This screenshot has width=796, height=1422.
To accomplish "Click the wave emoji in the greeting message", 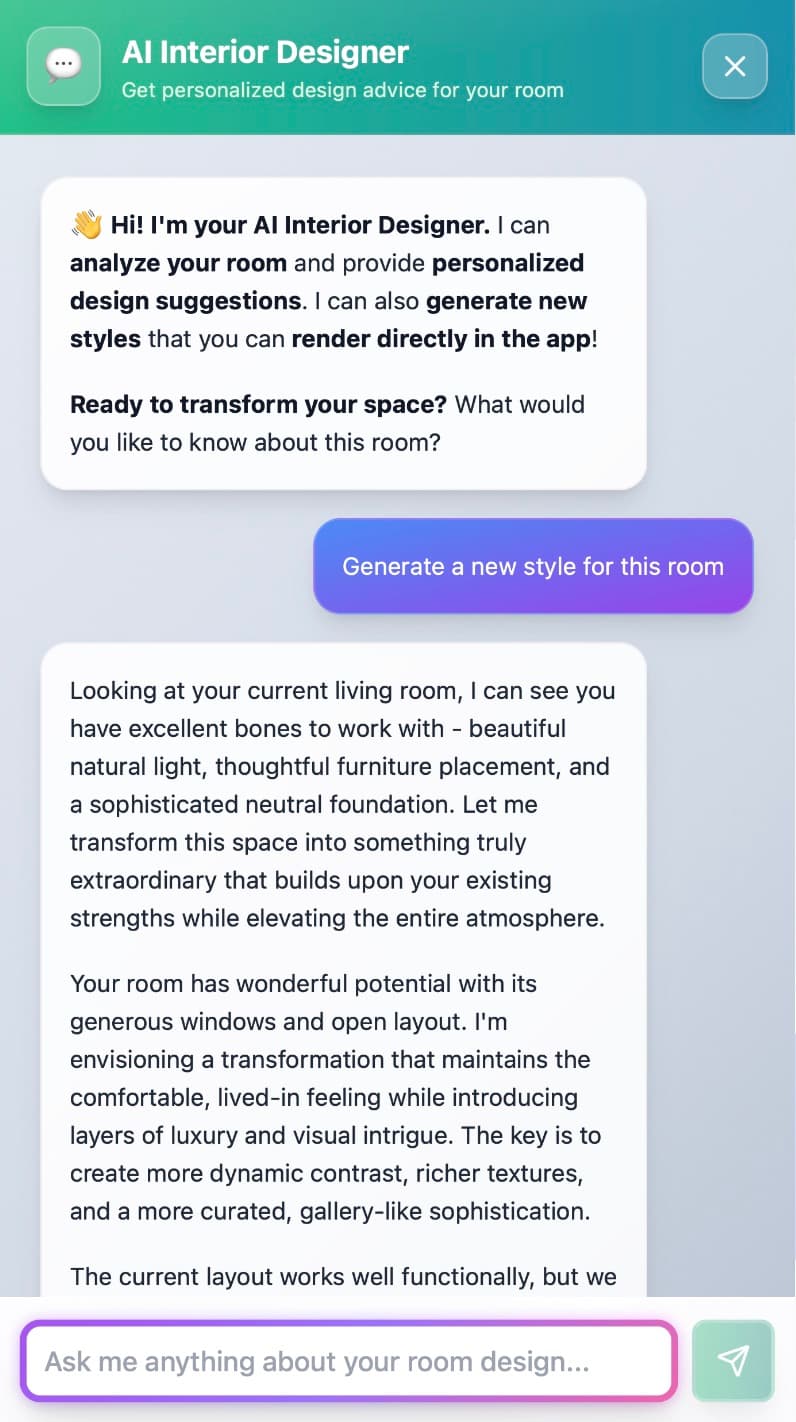I will click(x=84, y=225).
